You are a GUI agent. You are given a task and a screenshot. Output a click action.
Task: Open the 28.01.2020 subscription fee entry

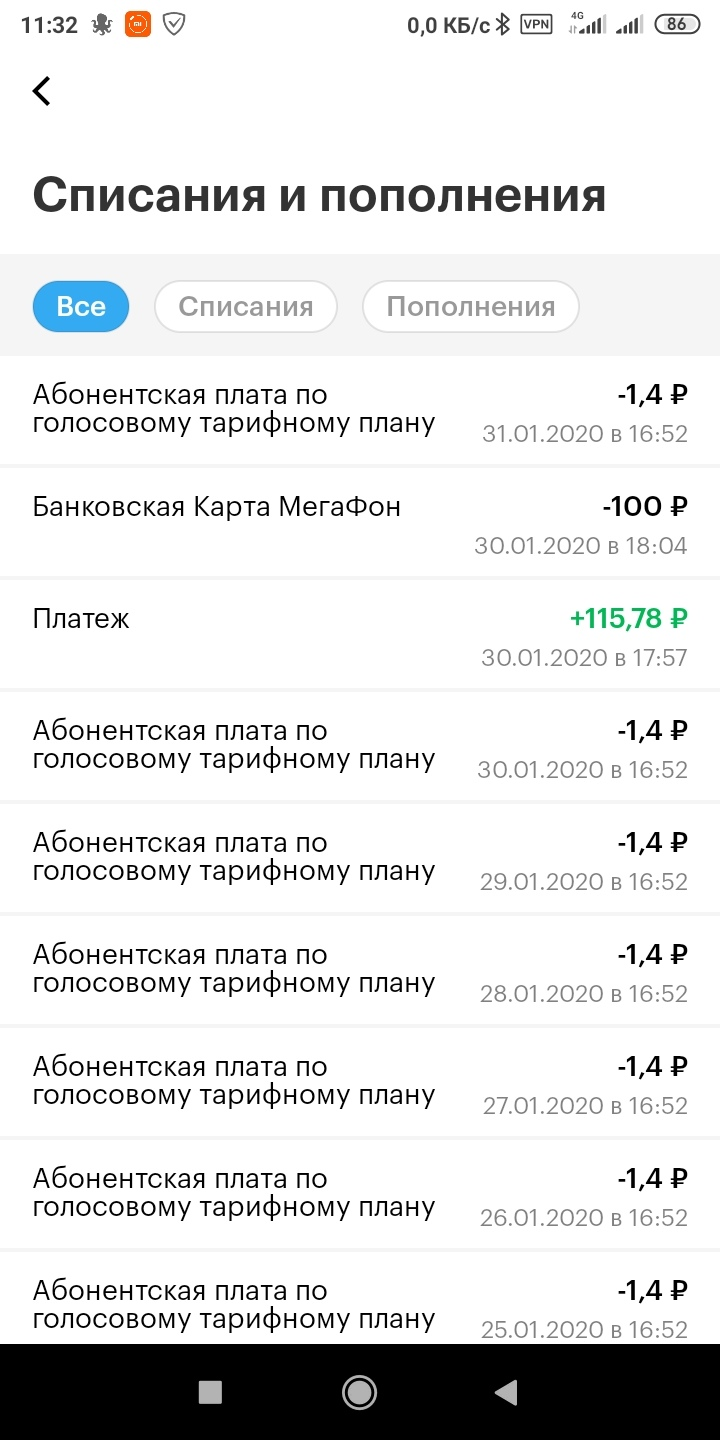[360, 971]
